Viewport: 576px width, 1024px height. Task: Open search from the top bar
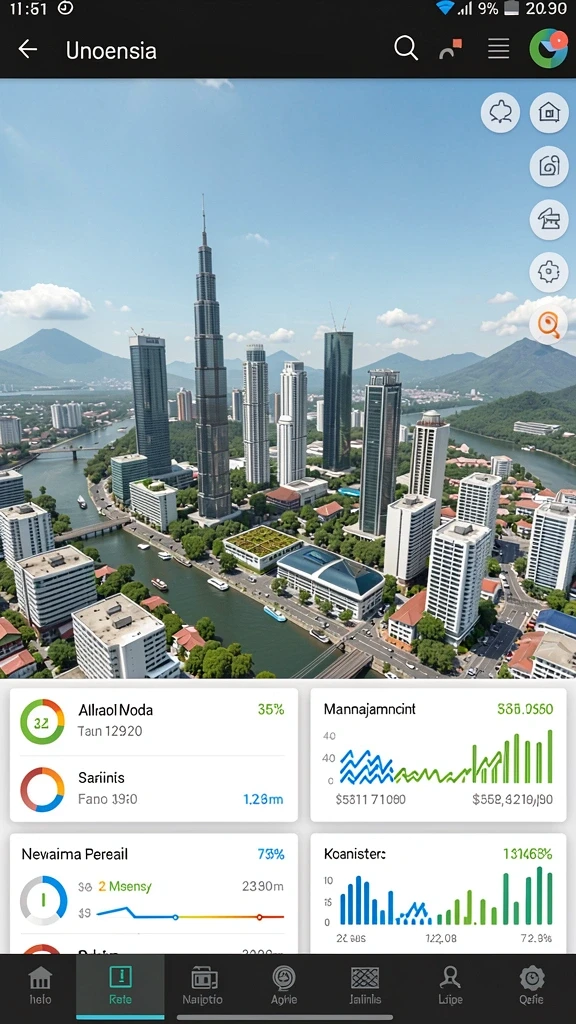pyautogui.click(x=406, y=48)
